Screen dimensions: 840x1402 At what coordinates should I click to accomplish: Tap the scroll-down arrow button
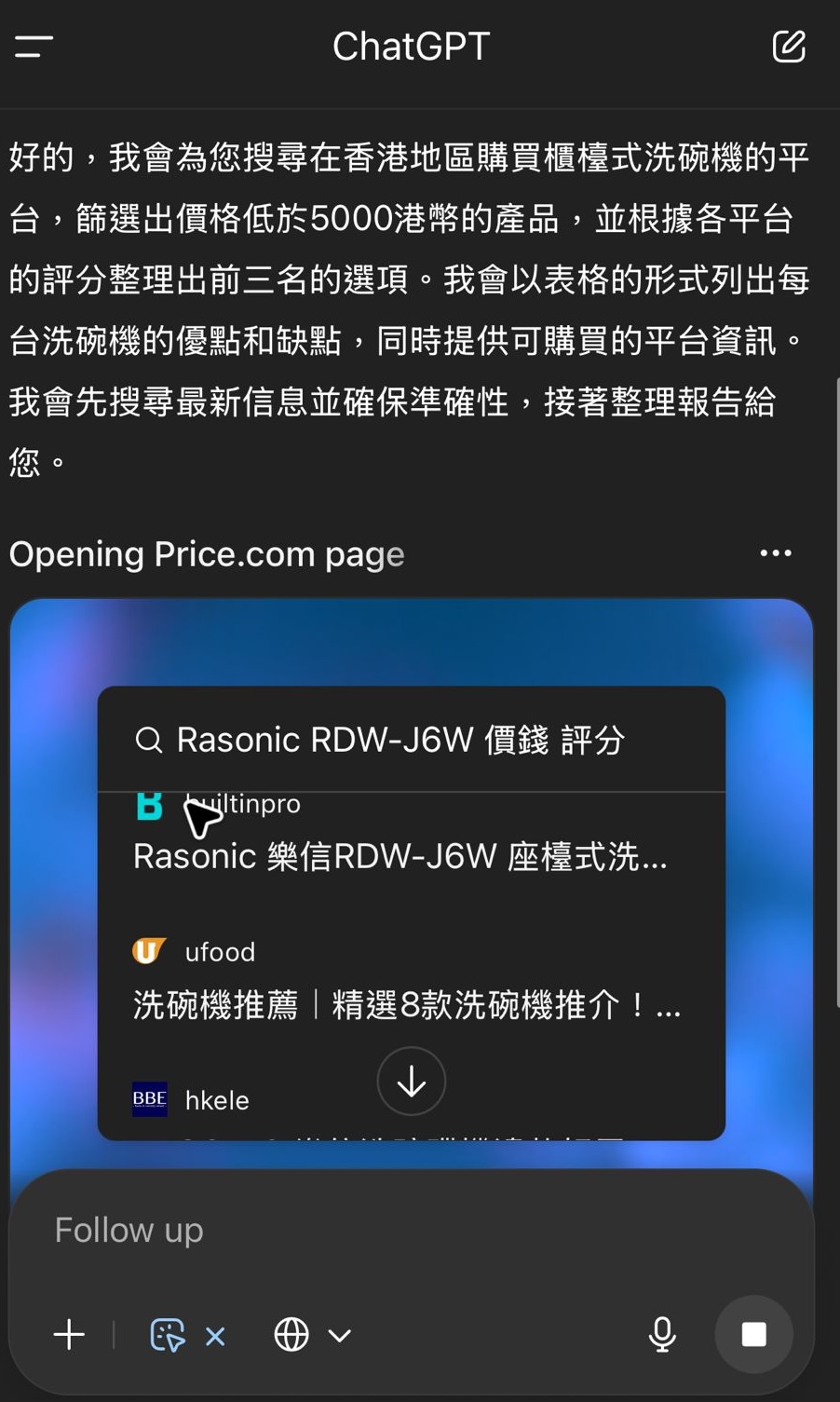[x=412, y=1081]
